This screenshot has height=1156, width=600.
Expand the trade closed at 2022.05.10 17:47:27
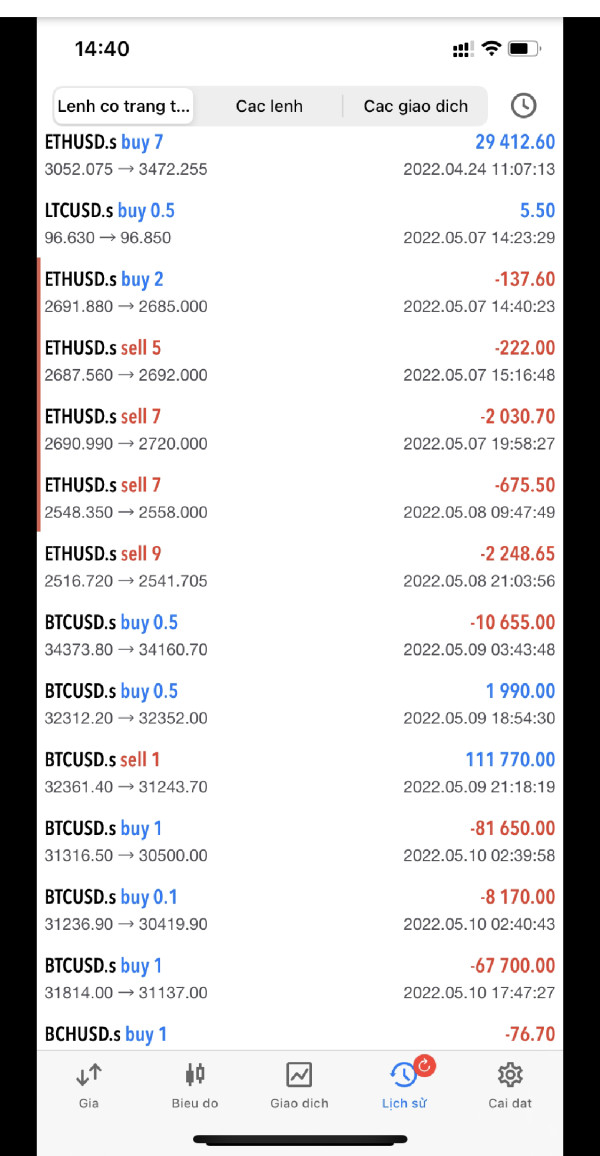(x=300, y=979)
